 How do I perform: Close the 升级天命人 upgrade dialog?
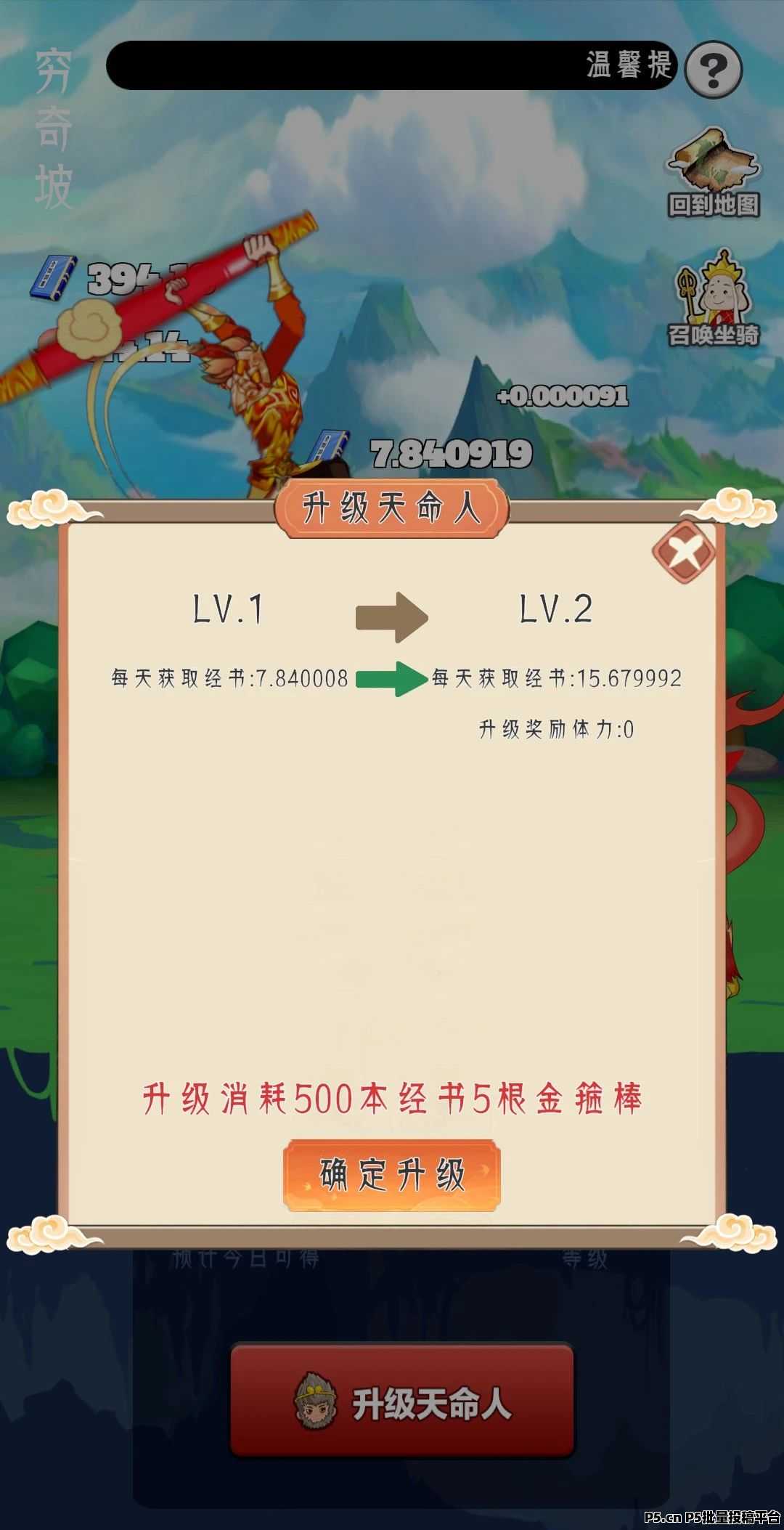[x=683, y=553]
